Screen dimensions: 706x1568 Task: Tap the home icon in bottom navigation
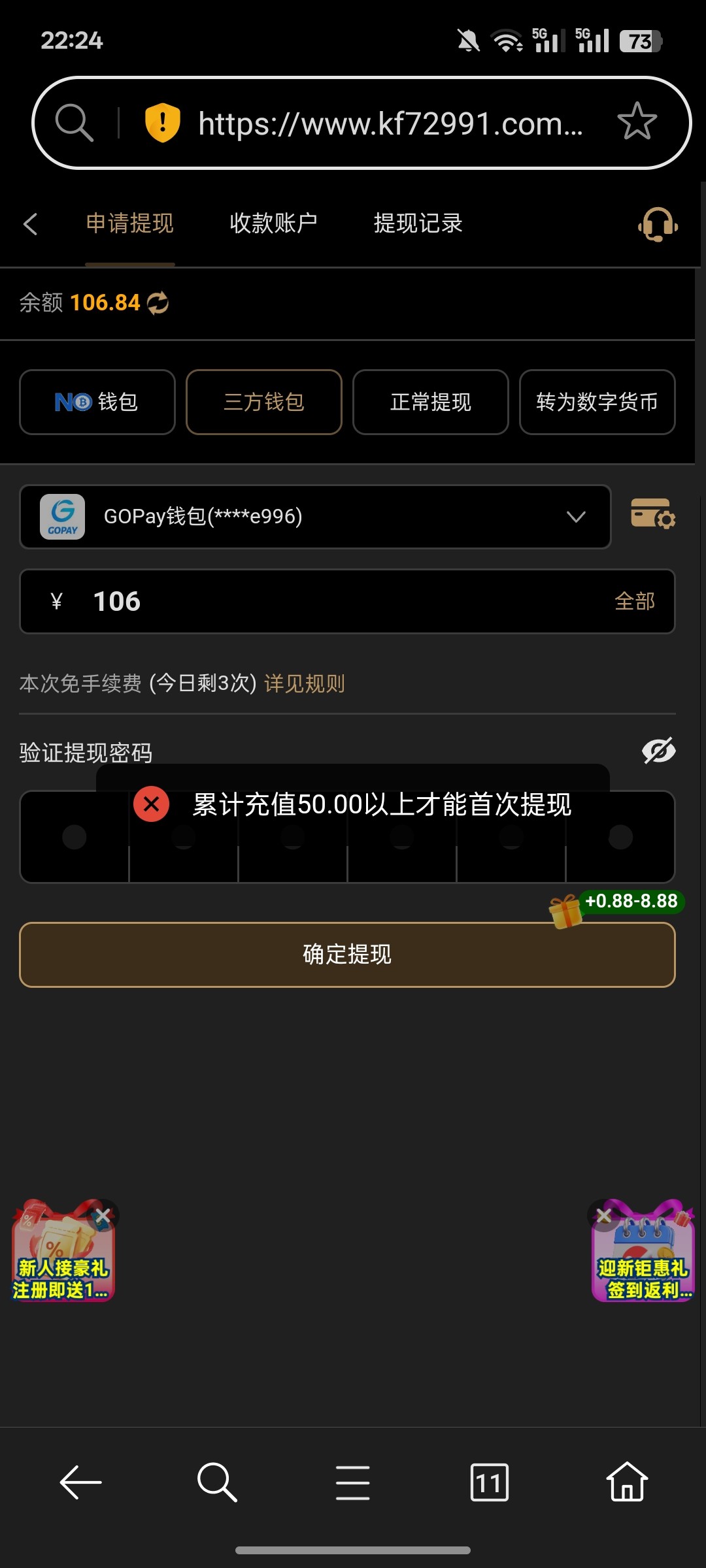(x=626, y=1482)
